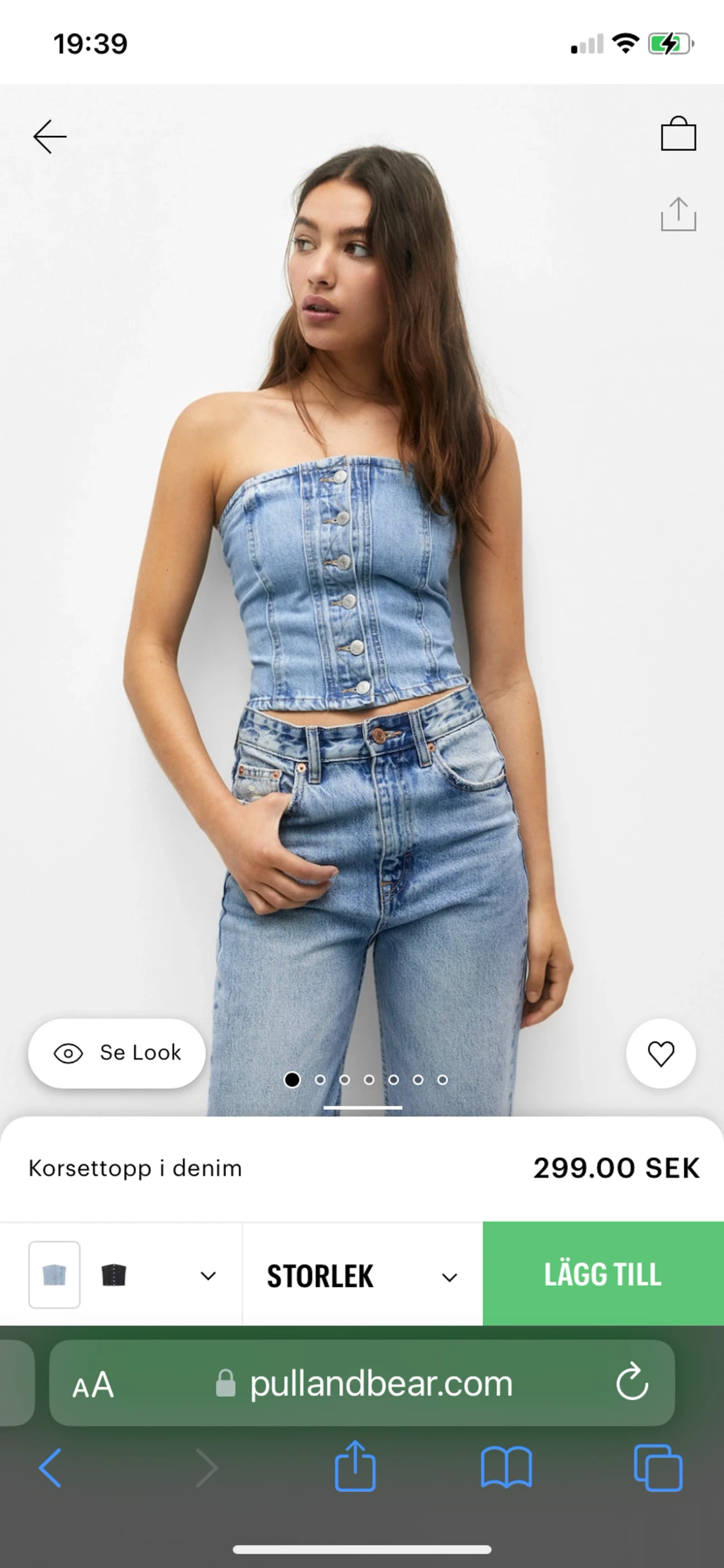Screen dimensions: 724x1568
Task: Expand the color options chevron
Action: [209, 1276]
